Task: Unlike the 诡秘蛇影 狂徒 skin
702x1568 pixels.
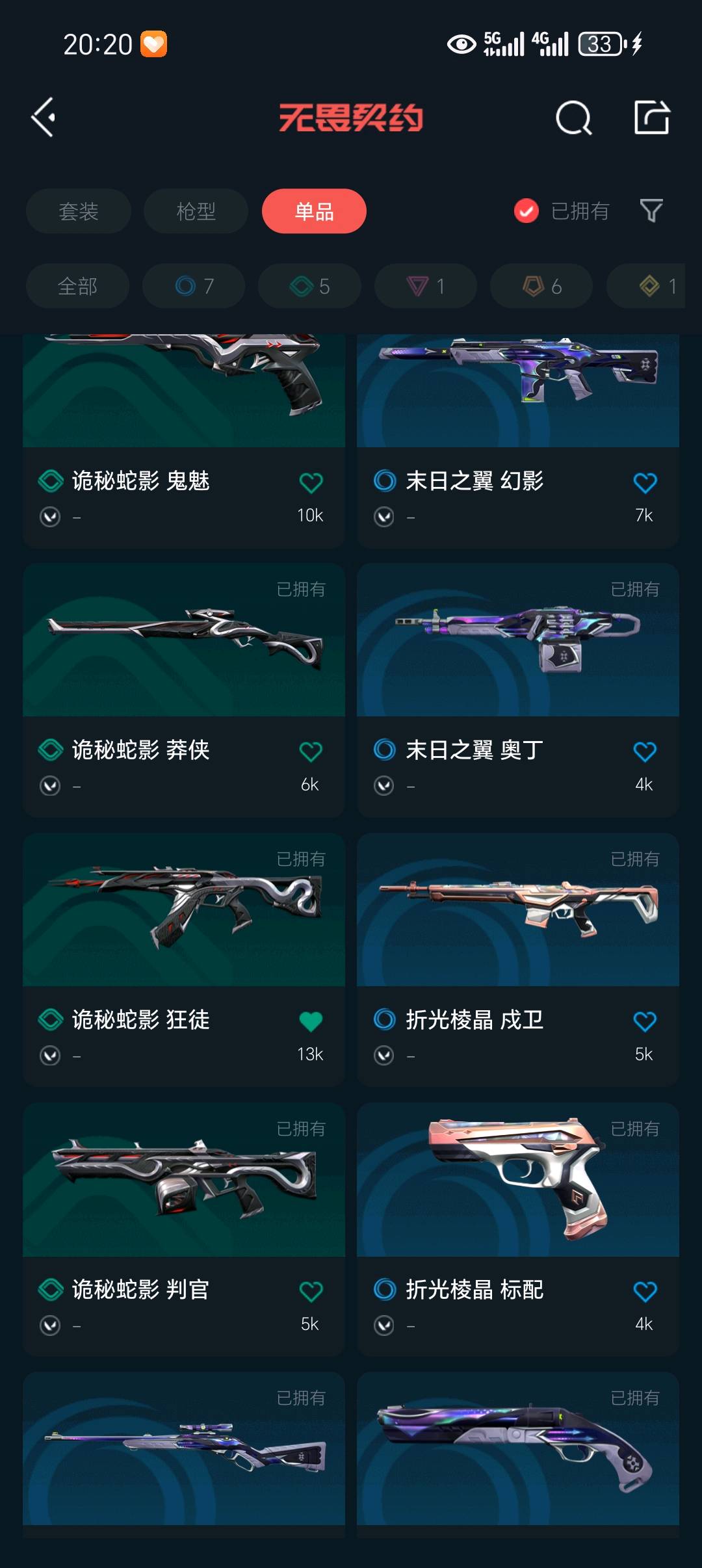Action: 311,1021
